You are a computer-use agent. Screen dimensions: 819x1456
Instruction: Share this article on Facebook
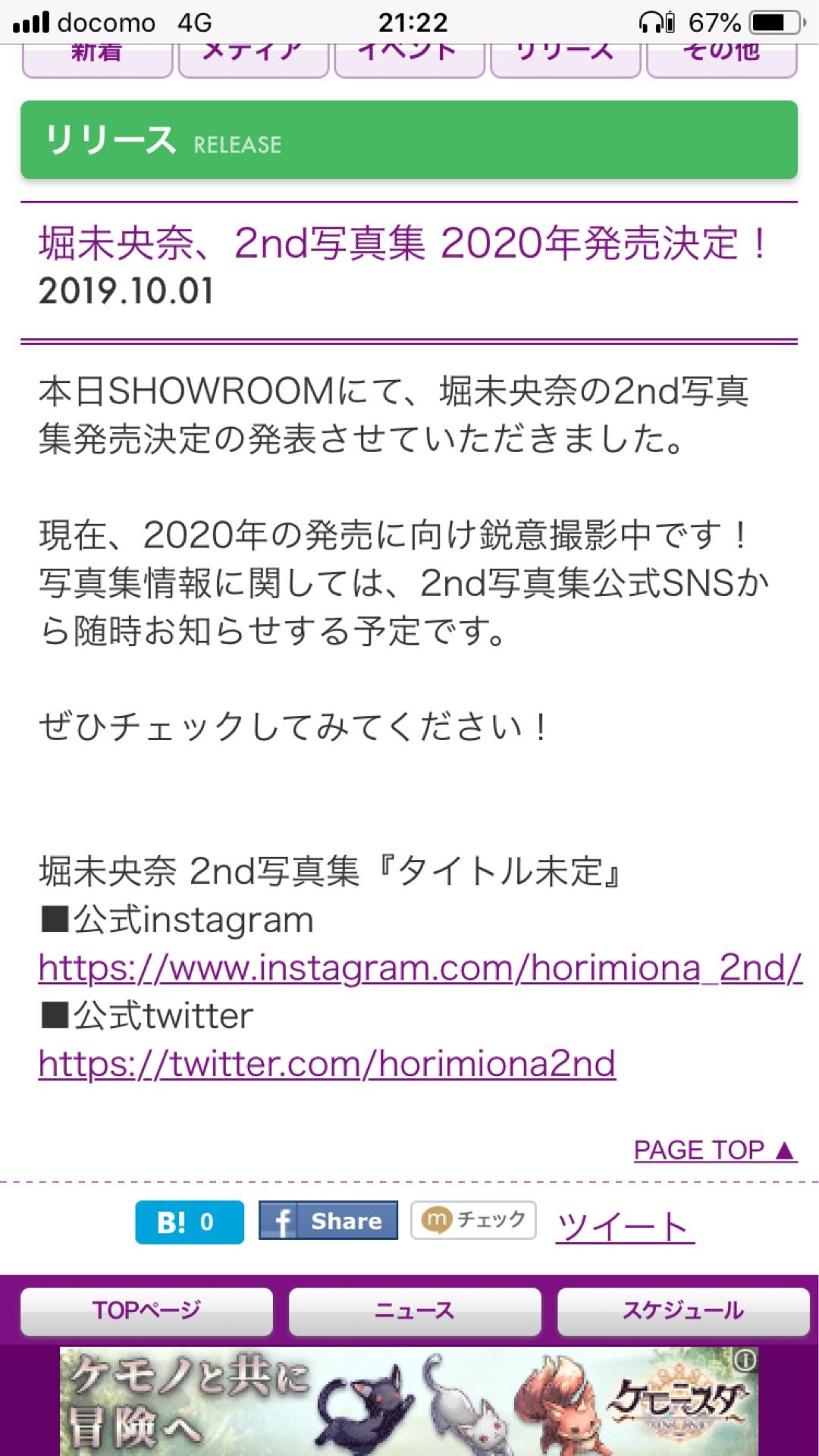click(x=328, y=1220)
